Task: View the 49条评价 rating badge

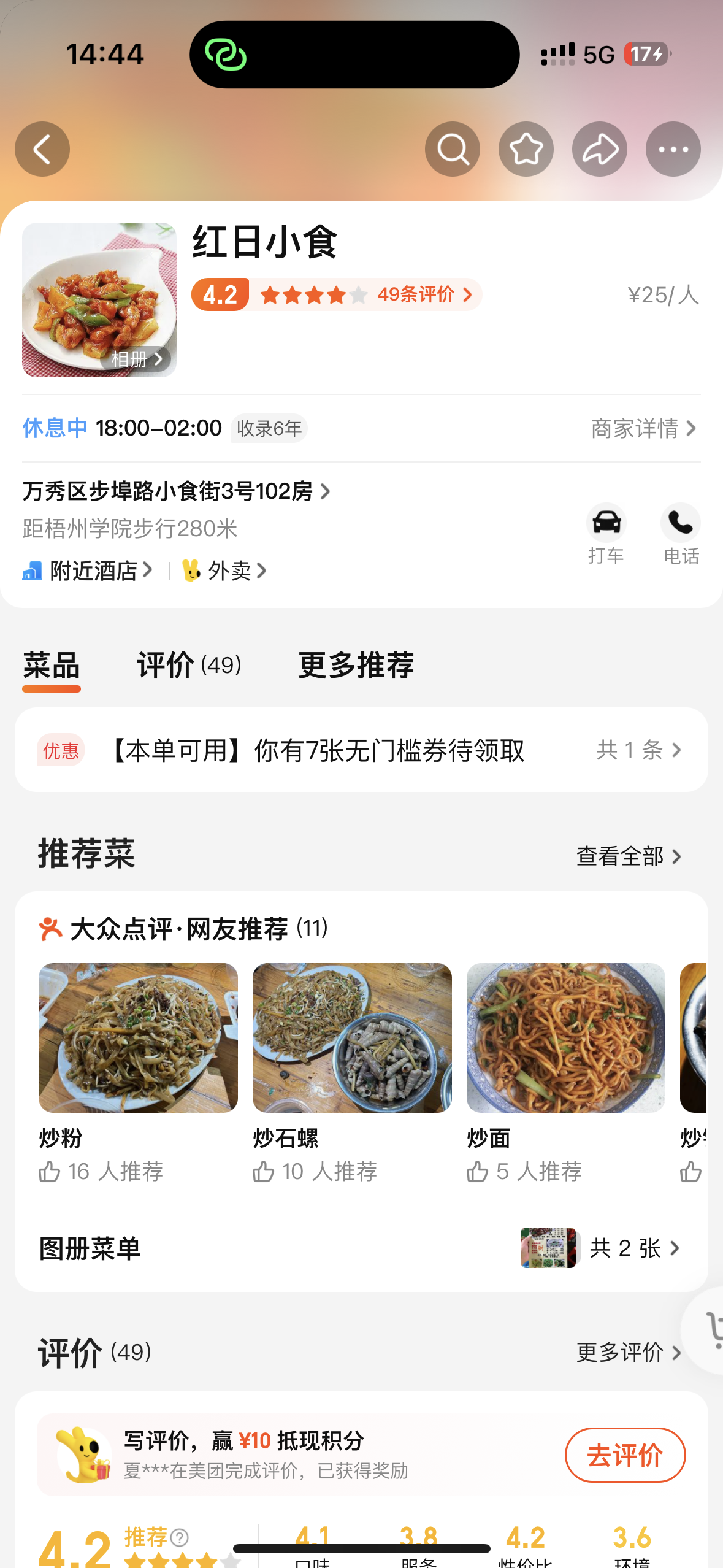Action: pyautogui.click(x=336, y=295)
